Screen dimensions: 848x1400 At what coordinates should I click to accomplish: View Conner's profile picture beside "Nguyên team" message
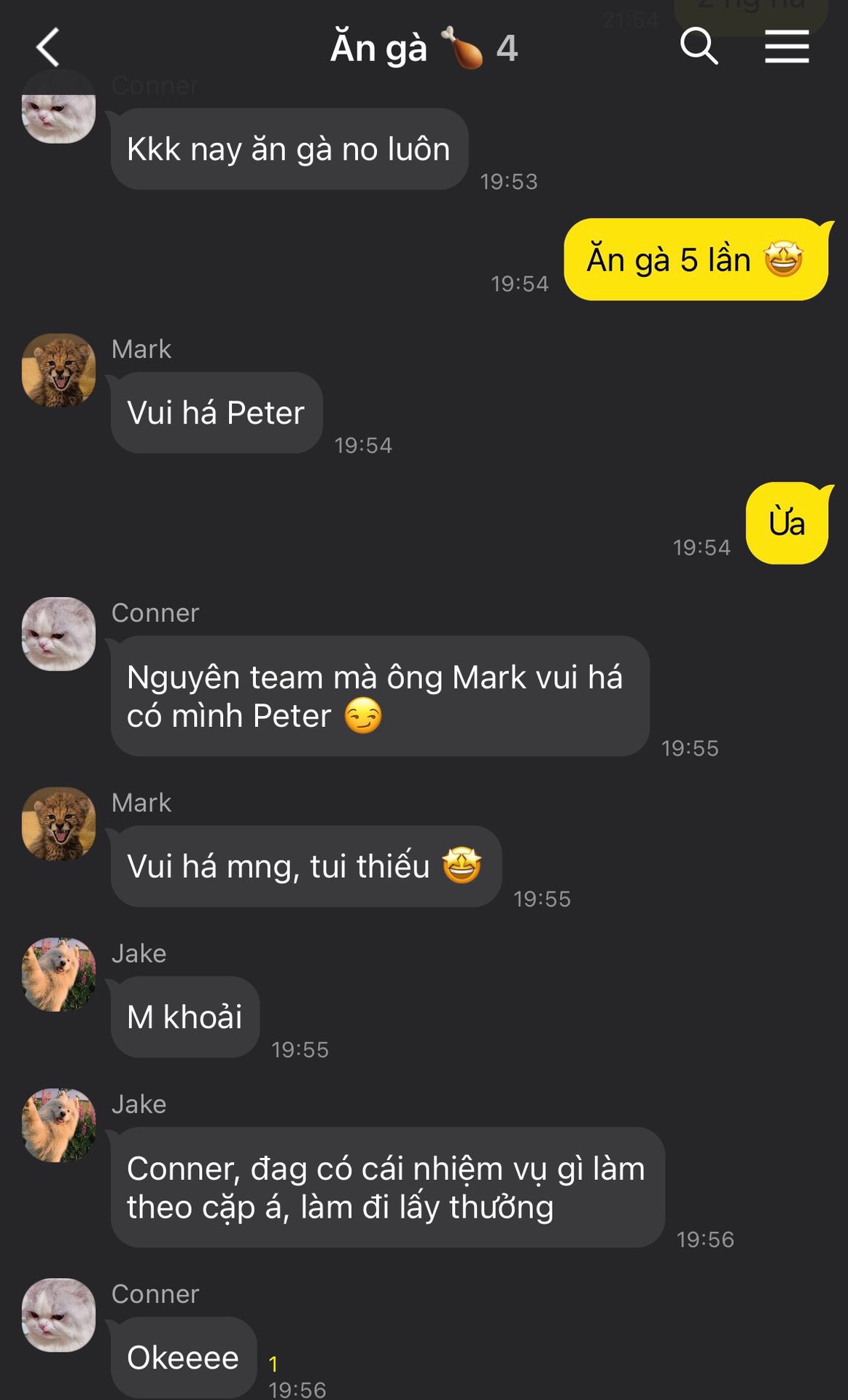(59, 634)
